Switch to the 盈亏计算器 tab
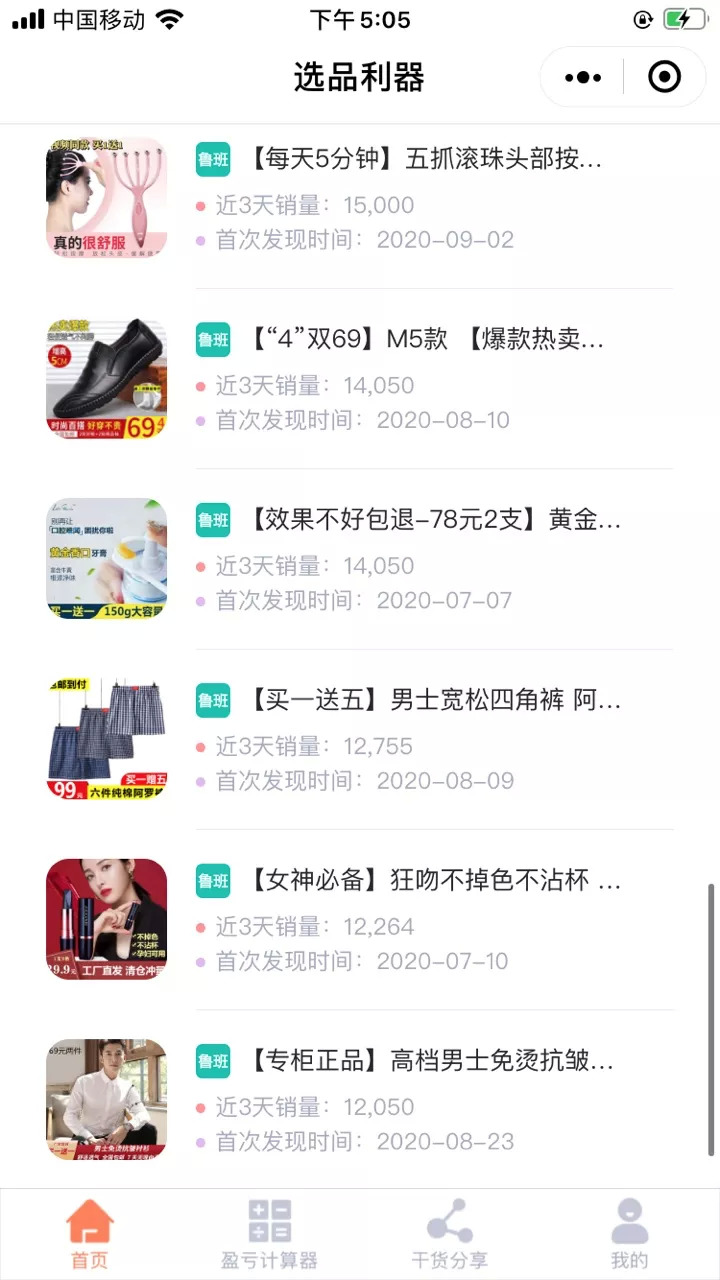The image size is (720, 1280). (x=269, y=1234)
